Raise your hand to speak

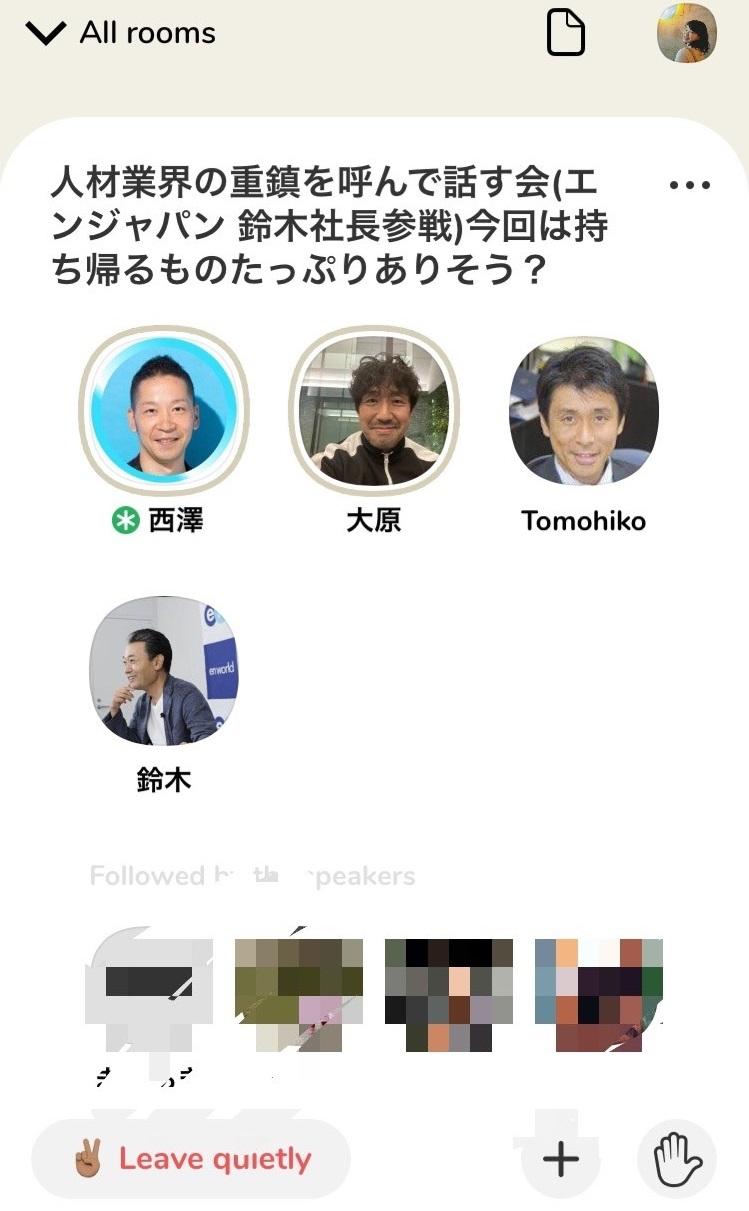(x=677, y=1159)
